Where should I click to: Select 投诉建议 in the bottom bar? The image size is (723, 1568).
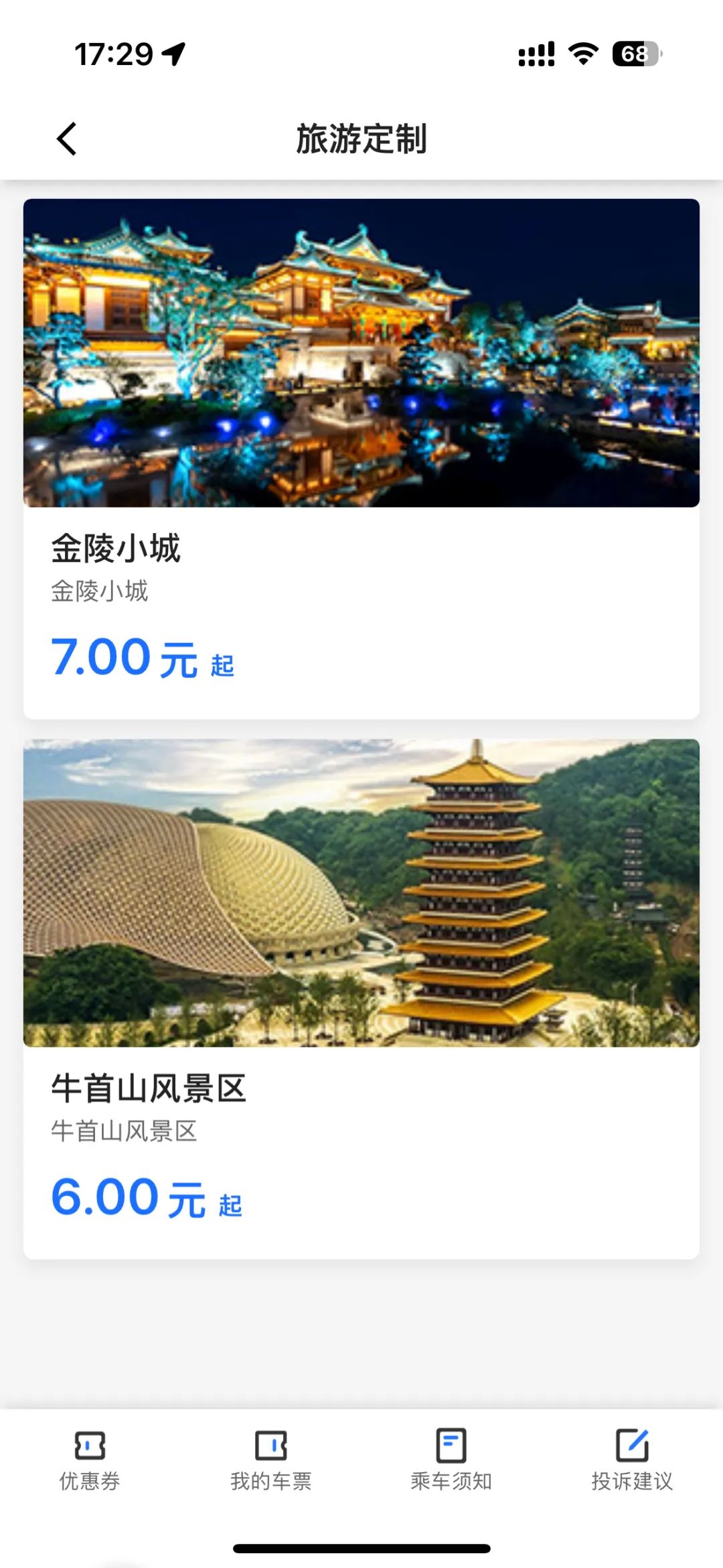(632, 1460)
